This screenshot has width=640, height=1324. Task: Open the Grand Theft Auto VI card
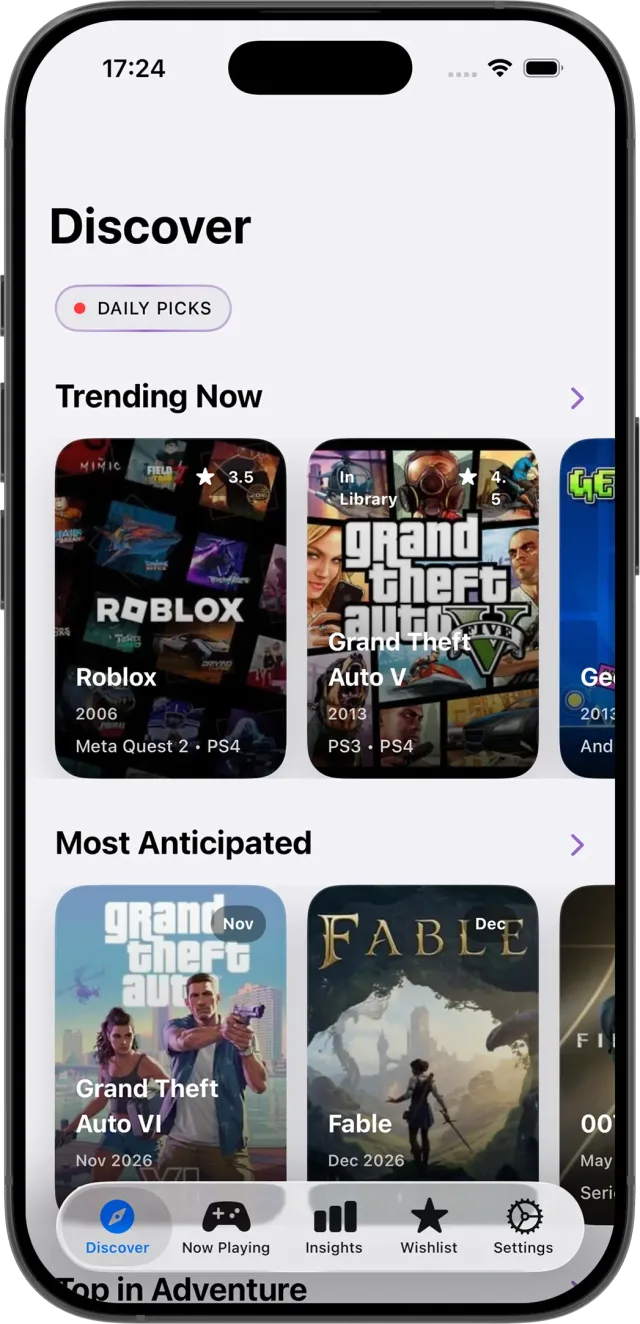170,1030
